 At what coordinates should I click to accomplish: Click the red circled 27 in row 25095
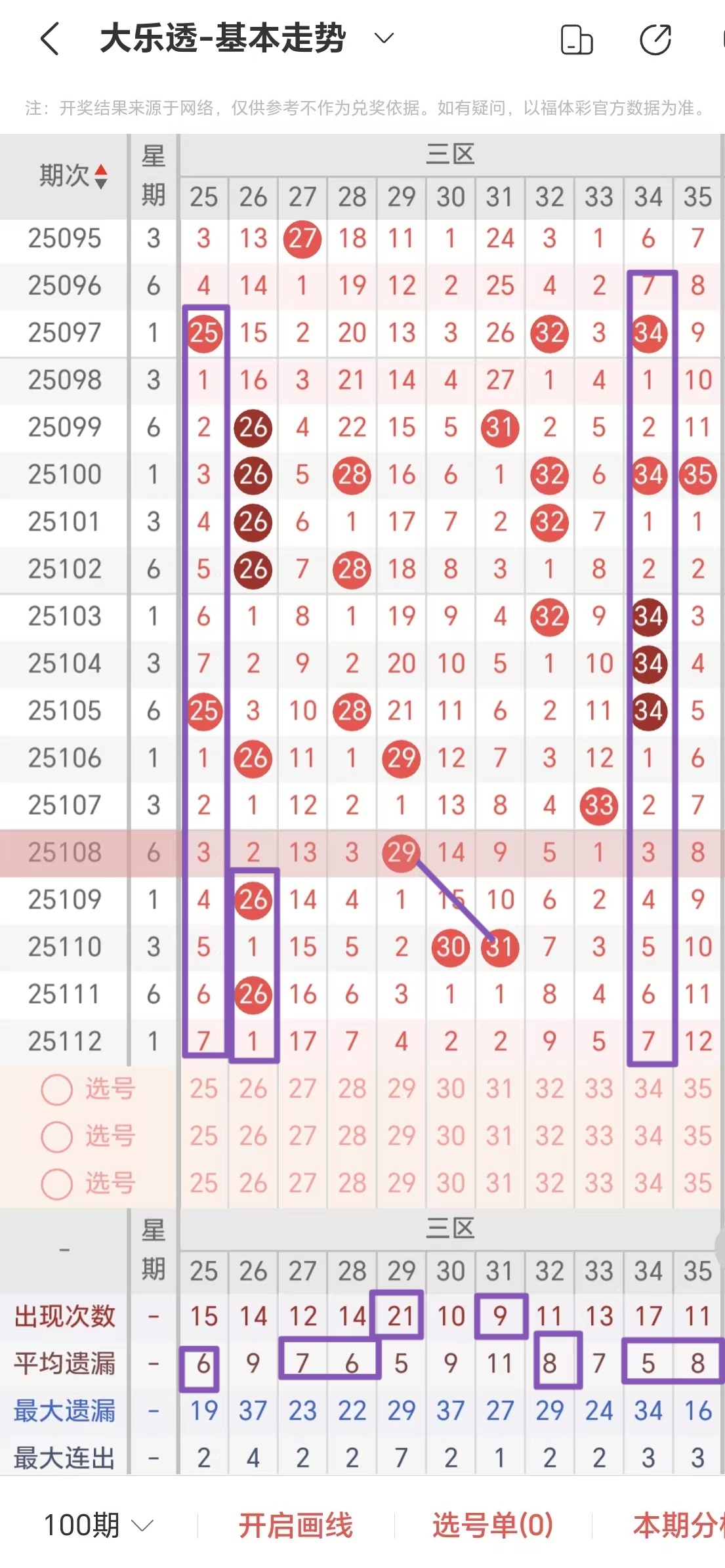[x=302, y=239]
